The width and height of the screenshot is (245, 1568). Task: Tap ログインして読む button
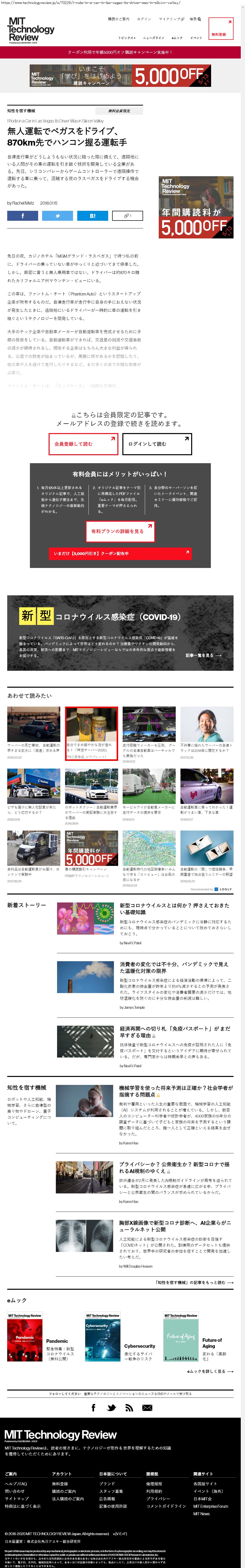pyautogui.click(x=156, y=444)
